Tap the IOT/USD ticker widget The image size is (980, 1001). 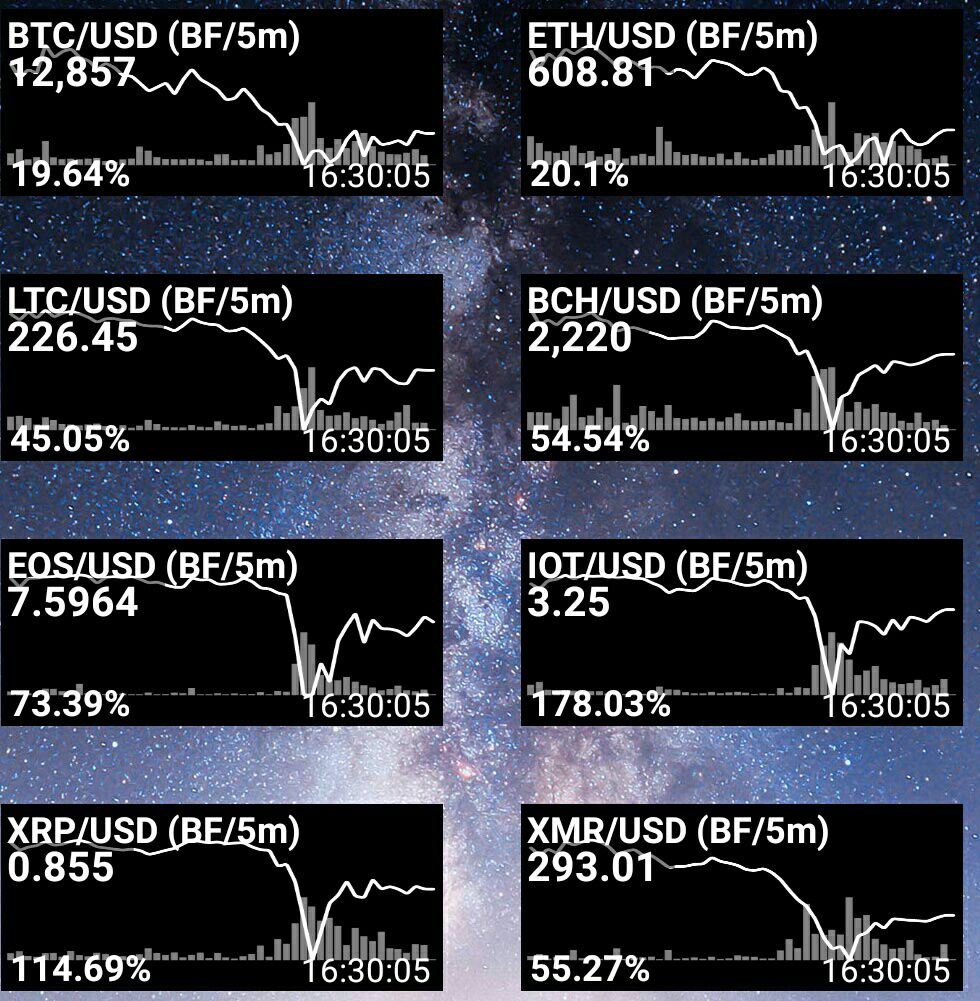tap(742, 632)
